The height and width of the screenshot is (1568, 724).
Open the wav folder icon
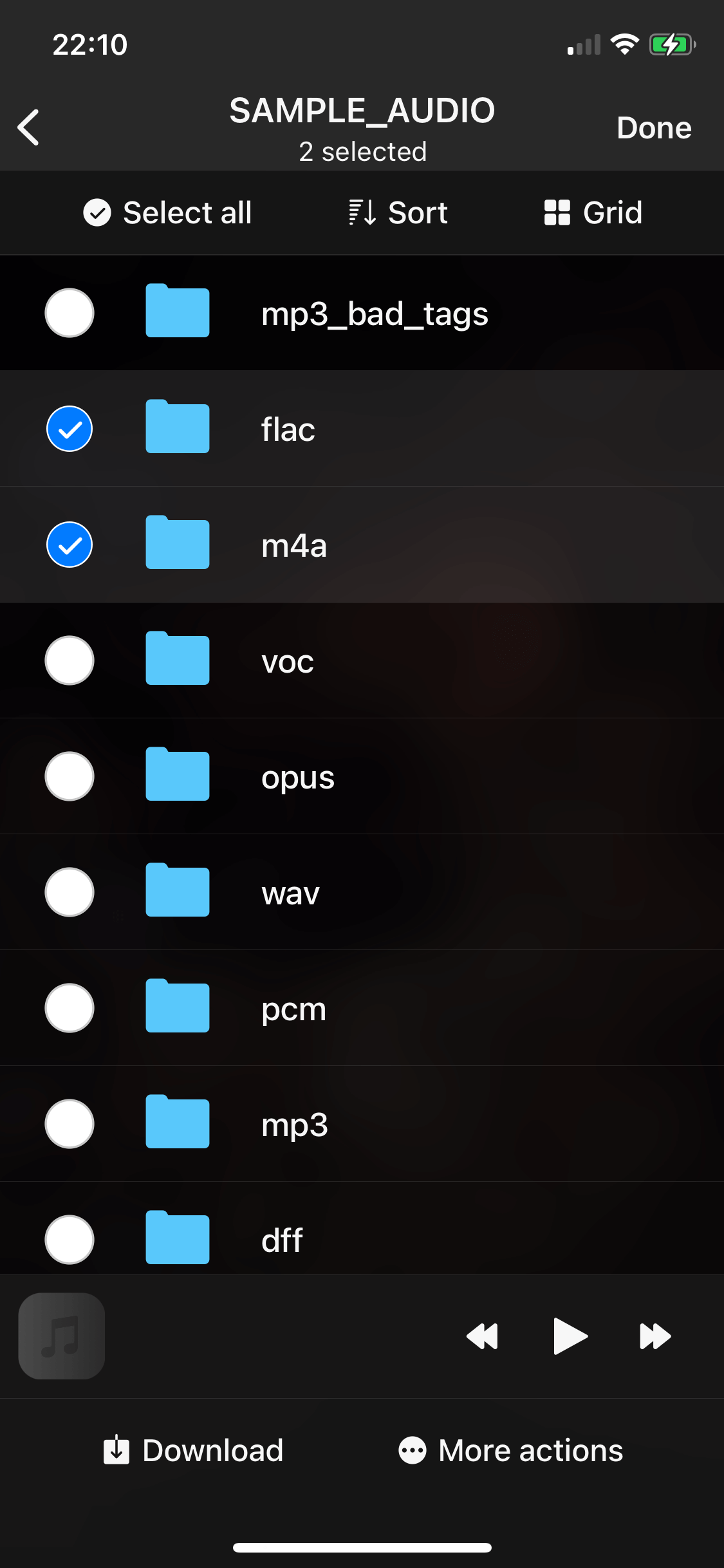(x=177, y=891)
